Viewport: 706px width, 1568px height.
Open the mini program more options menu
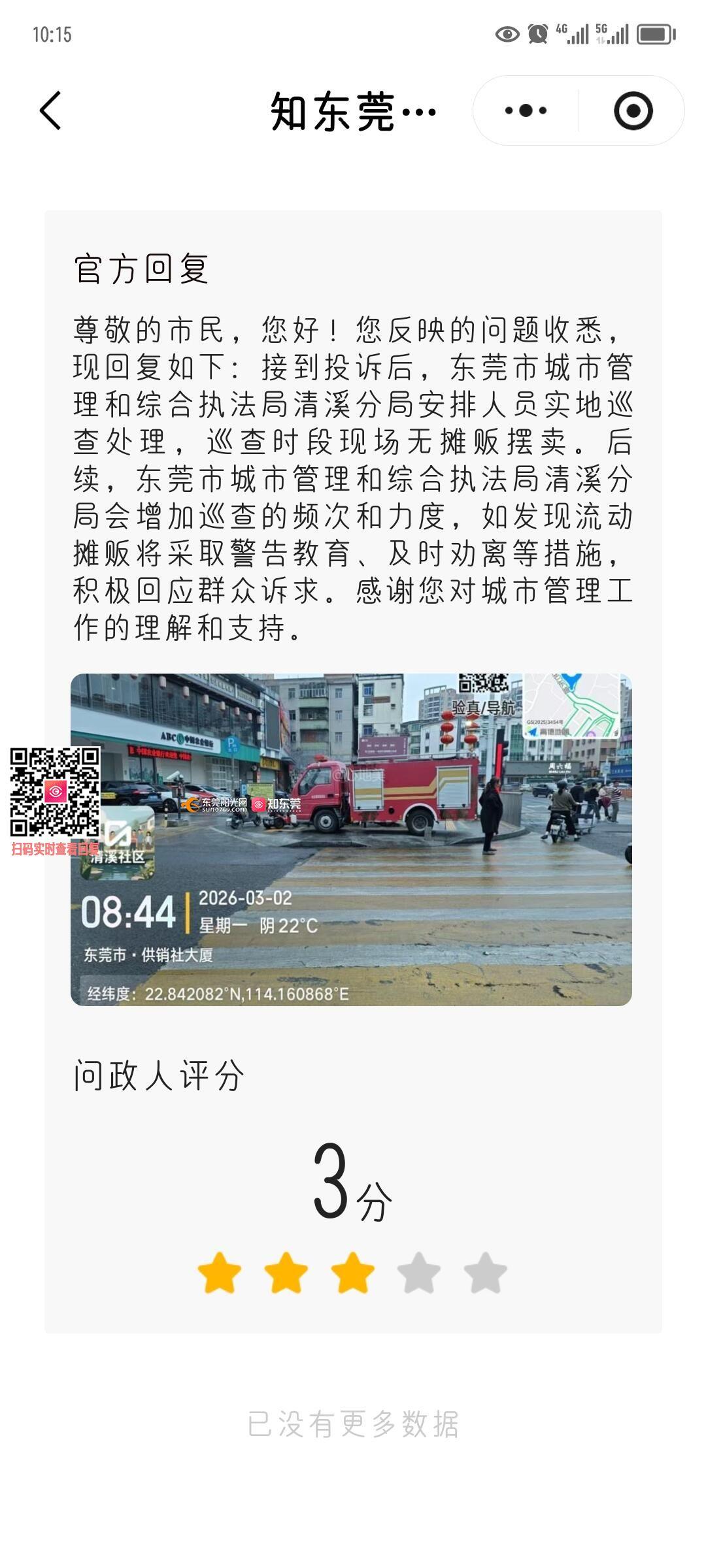(526, 110)
